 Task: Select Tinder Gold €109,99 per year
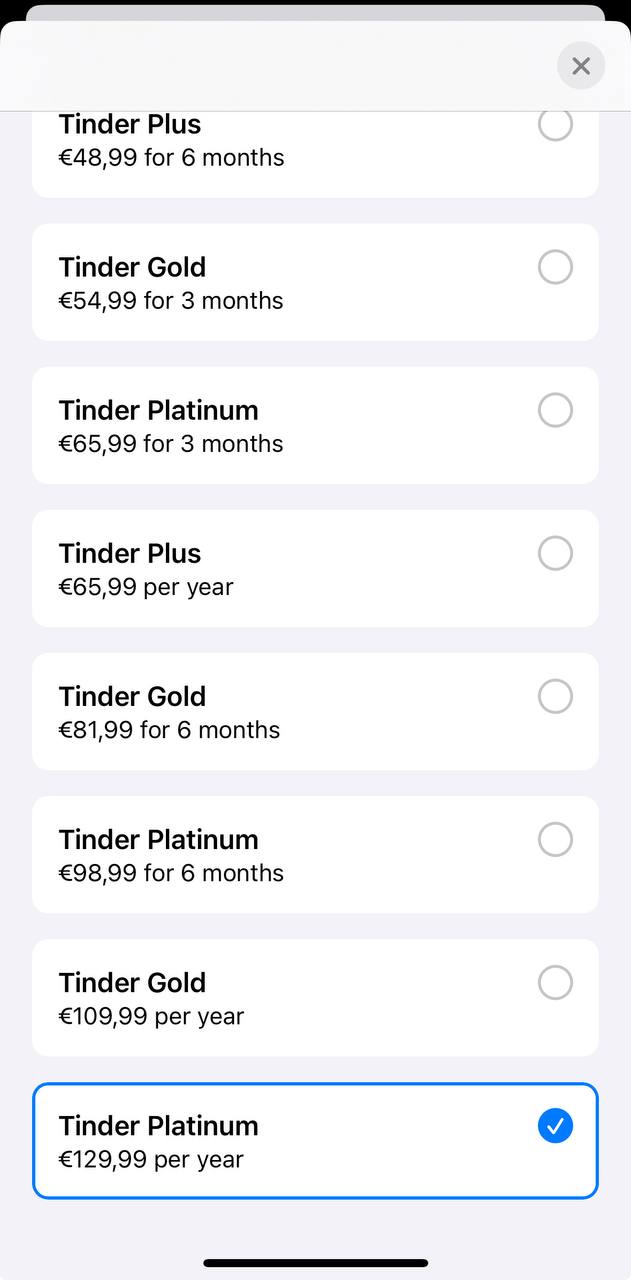[315, 997]
